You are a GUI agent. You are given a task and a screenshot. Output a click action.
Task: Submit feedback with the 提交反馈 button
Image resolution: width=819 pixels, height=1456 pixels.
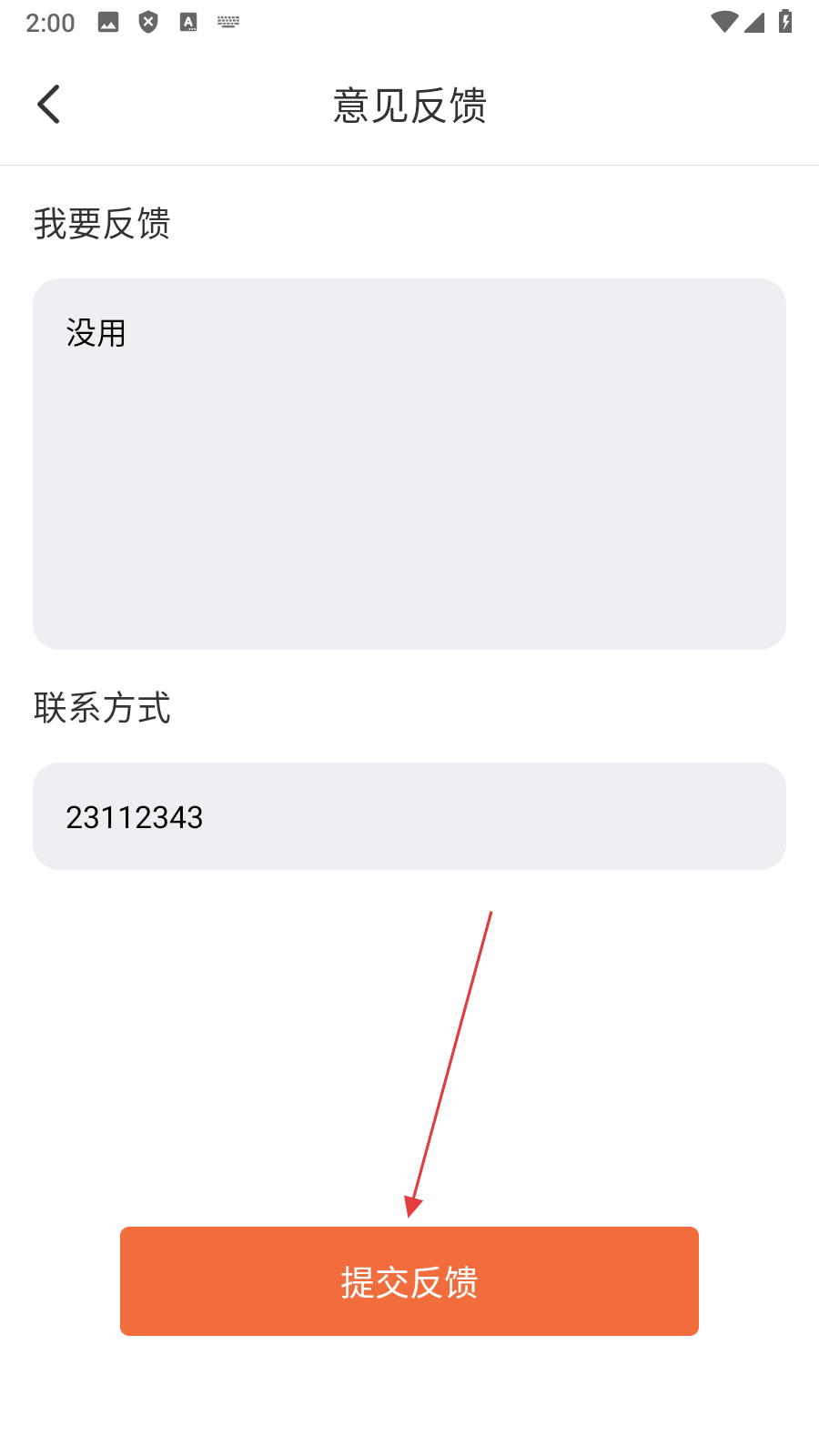(409, 1281)
